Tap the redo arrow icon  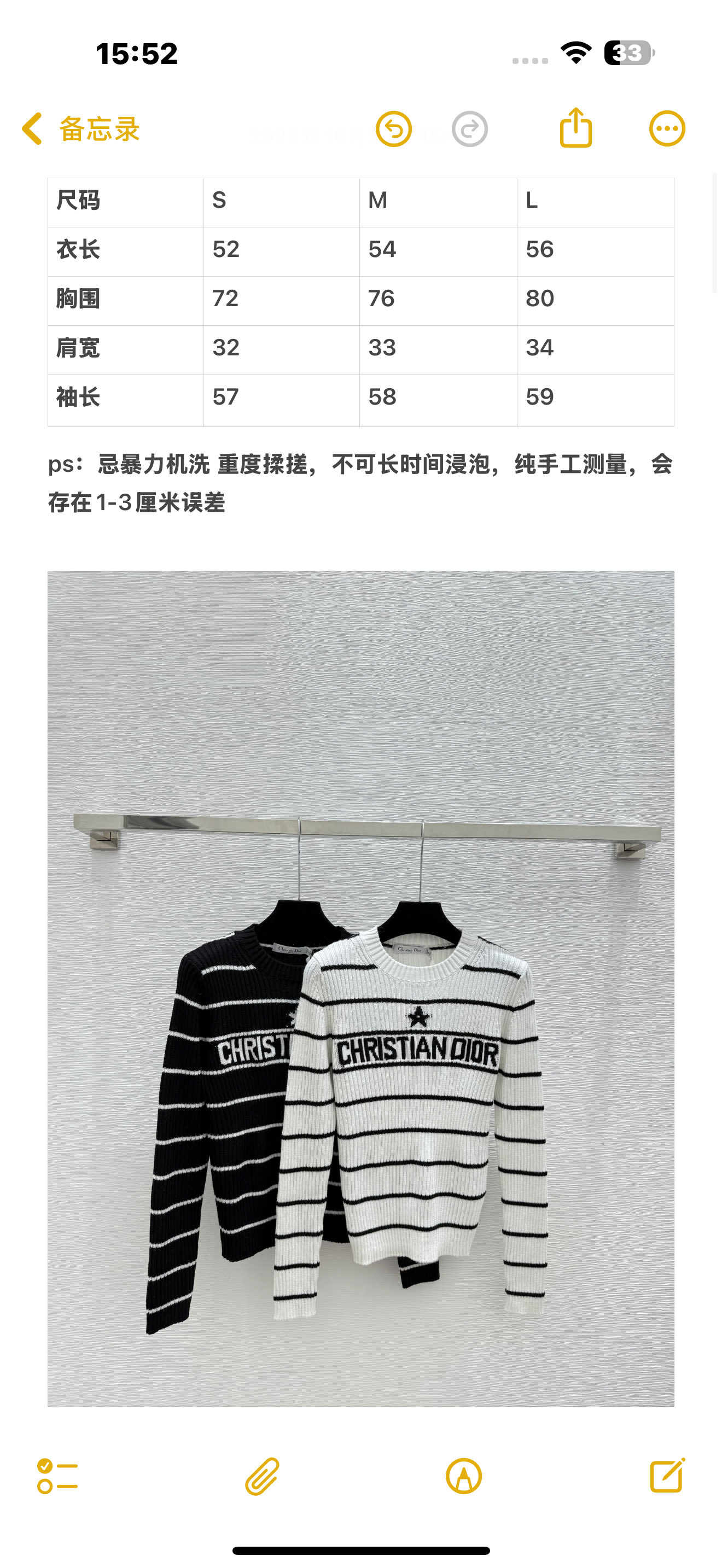[x=469, y=129]
